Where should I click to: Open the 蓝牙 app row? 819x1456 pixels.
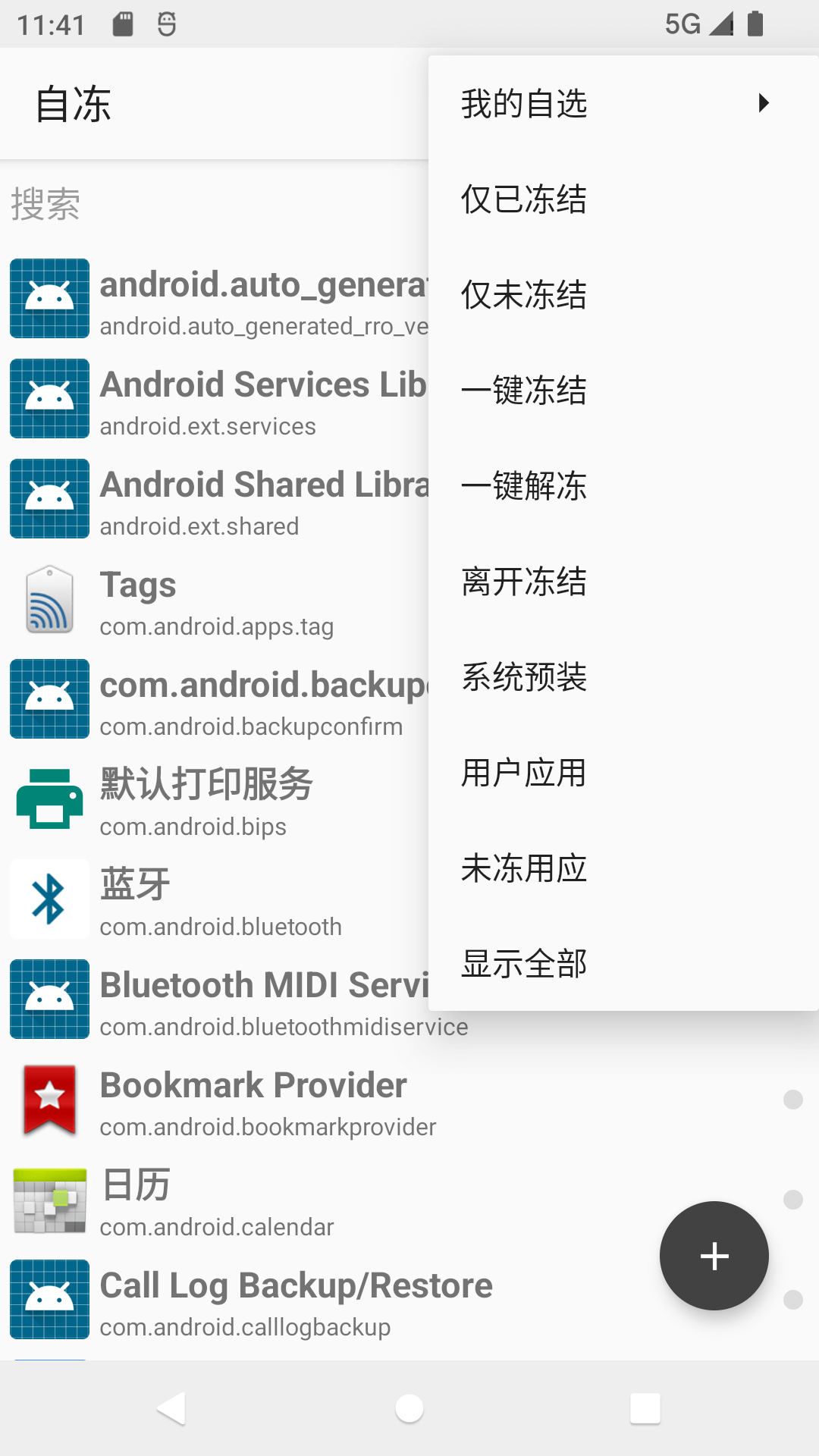tap(216, 899)
